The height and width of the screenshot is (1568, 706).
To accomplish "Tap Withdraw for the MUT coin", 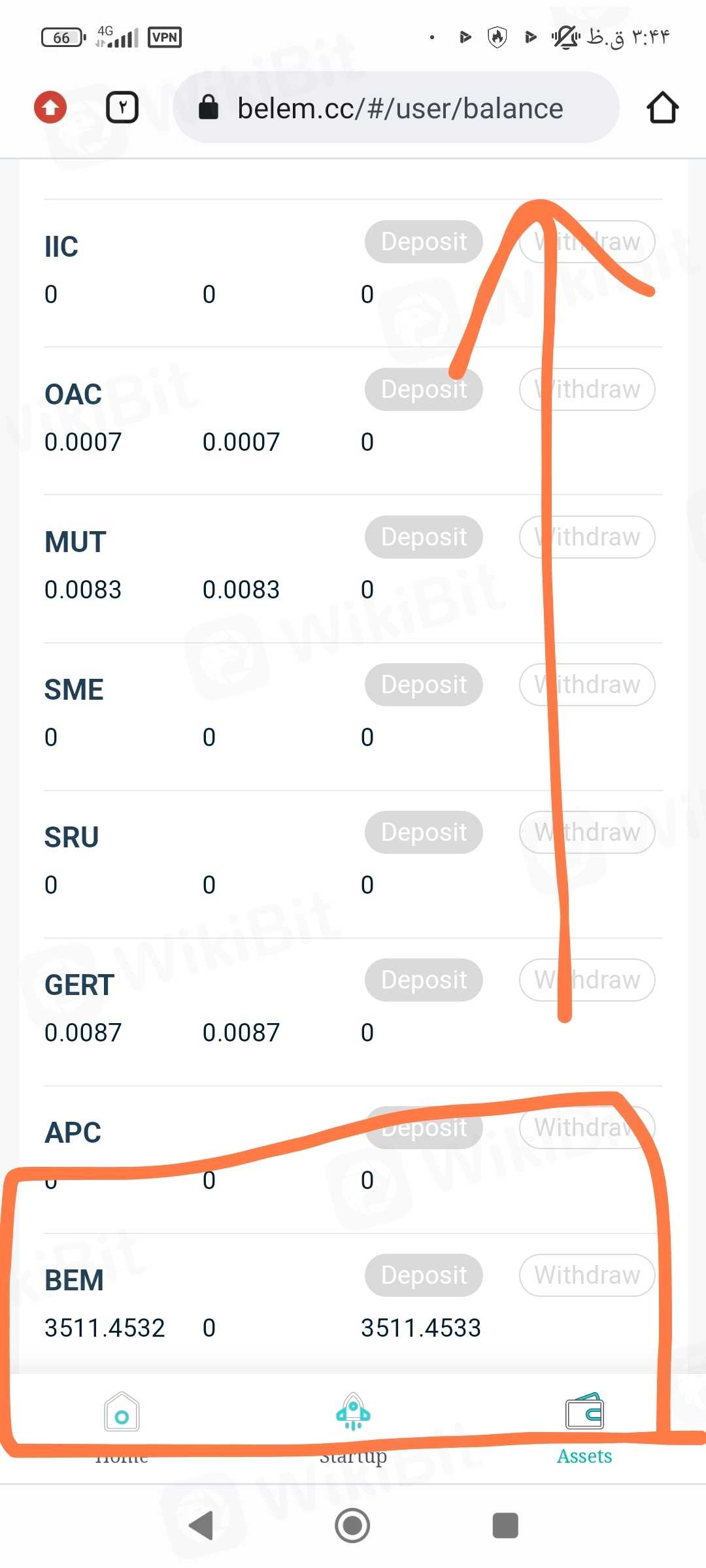I will (587, 537).
